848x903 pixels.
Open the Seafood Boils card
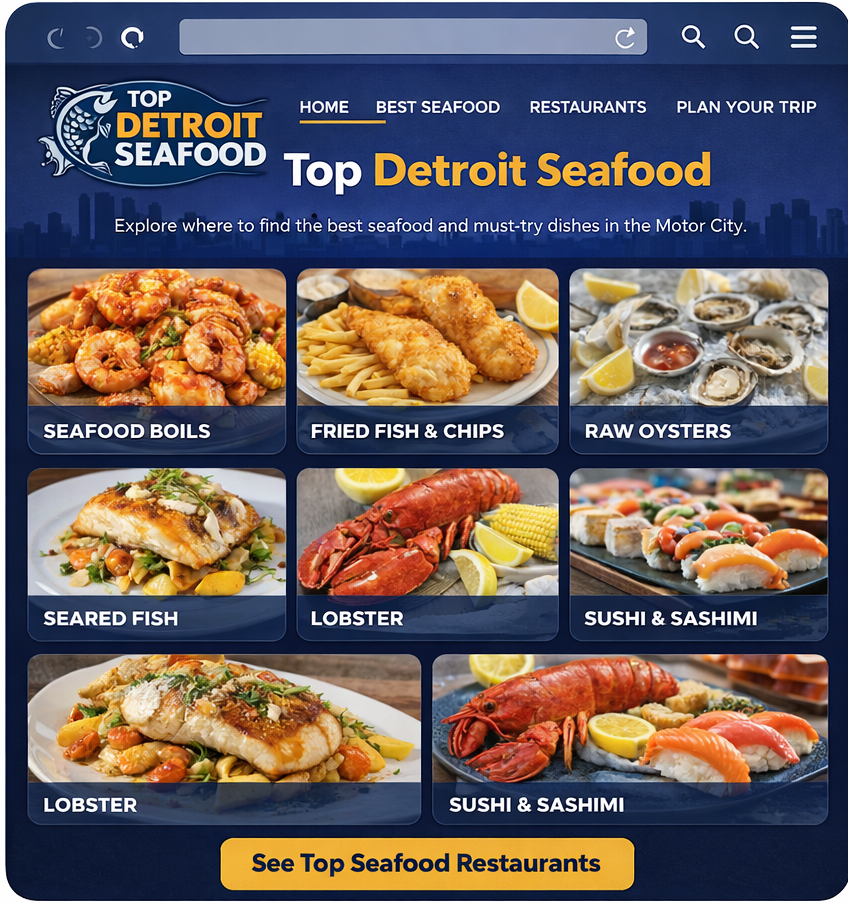[156, 360]
